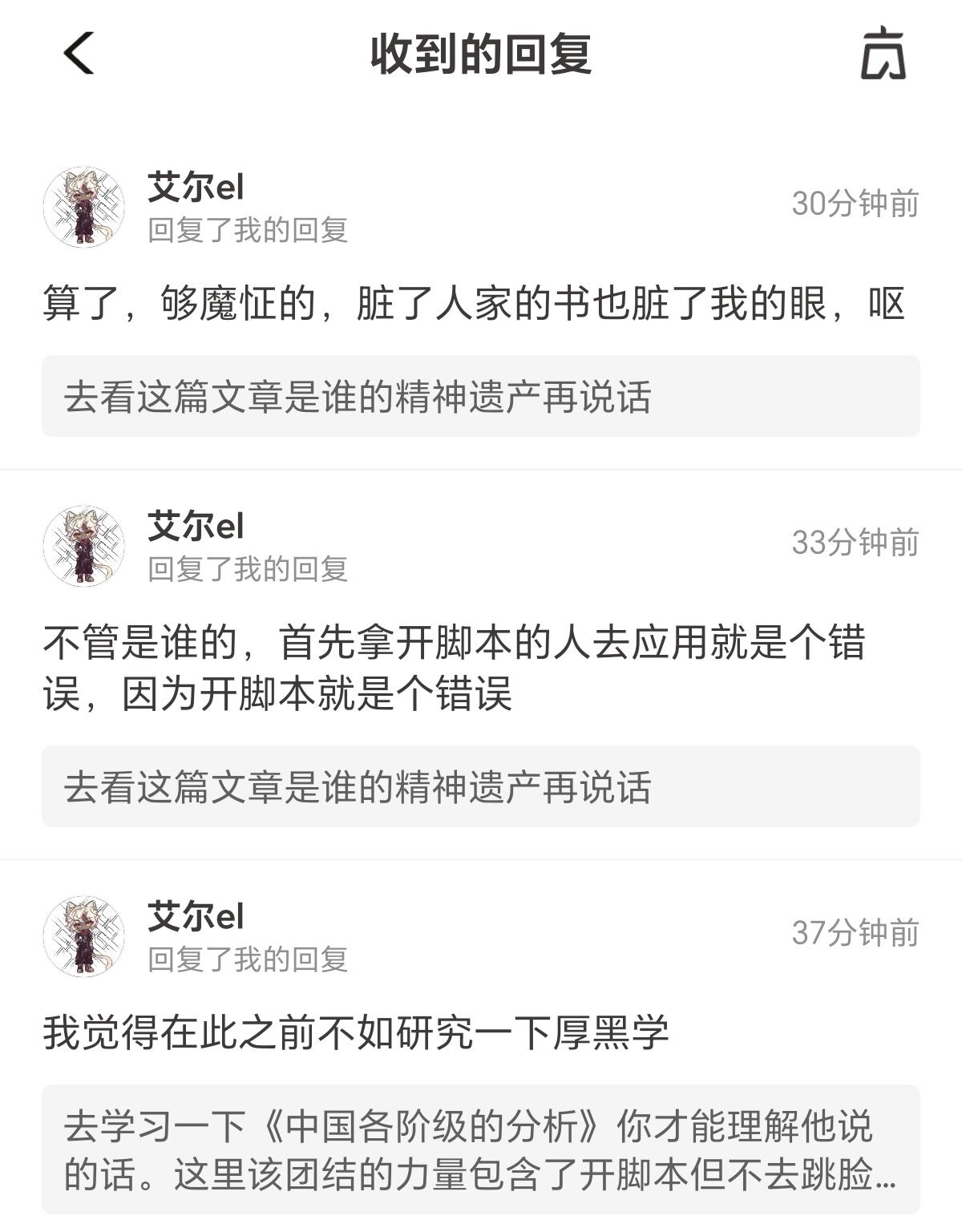The image size is (962, 1232).
Task: Open quoted comment 去看这篇文章 under the 30分钟前 reply
Action: (x=480, y=397)
